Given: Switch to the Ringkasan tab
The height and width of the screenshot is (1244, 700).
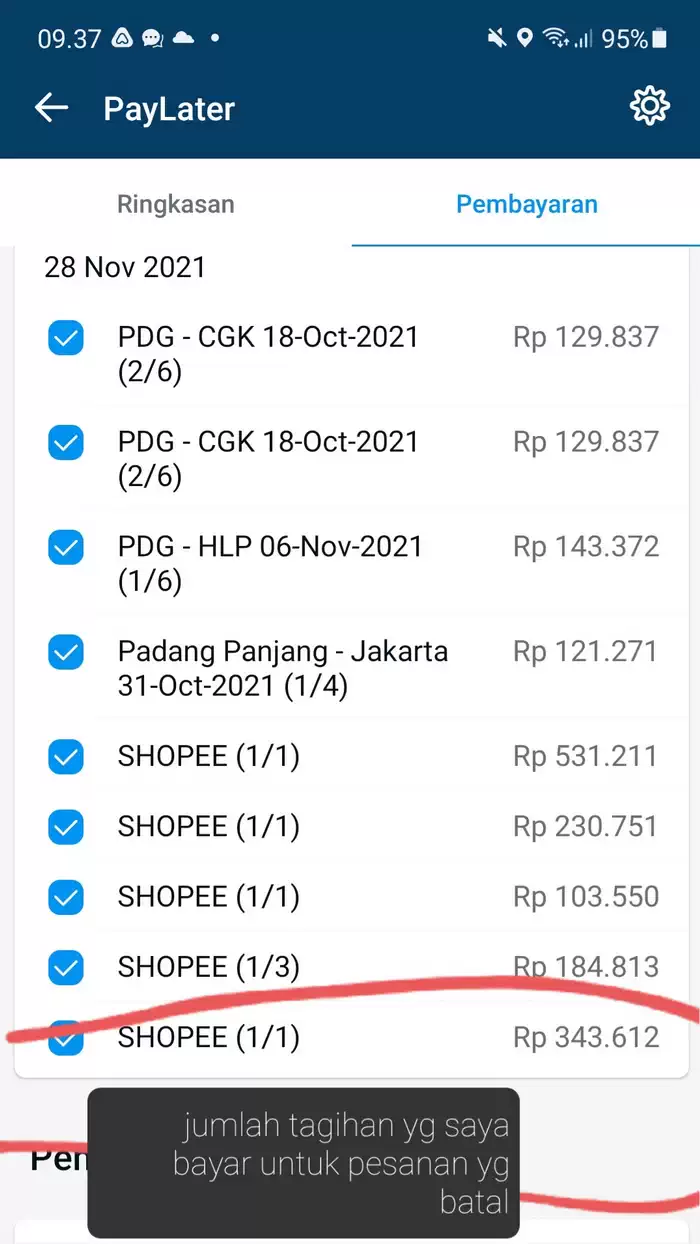Looking at the screenshot, I should coord(176,204).
